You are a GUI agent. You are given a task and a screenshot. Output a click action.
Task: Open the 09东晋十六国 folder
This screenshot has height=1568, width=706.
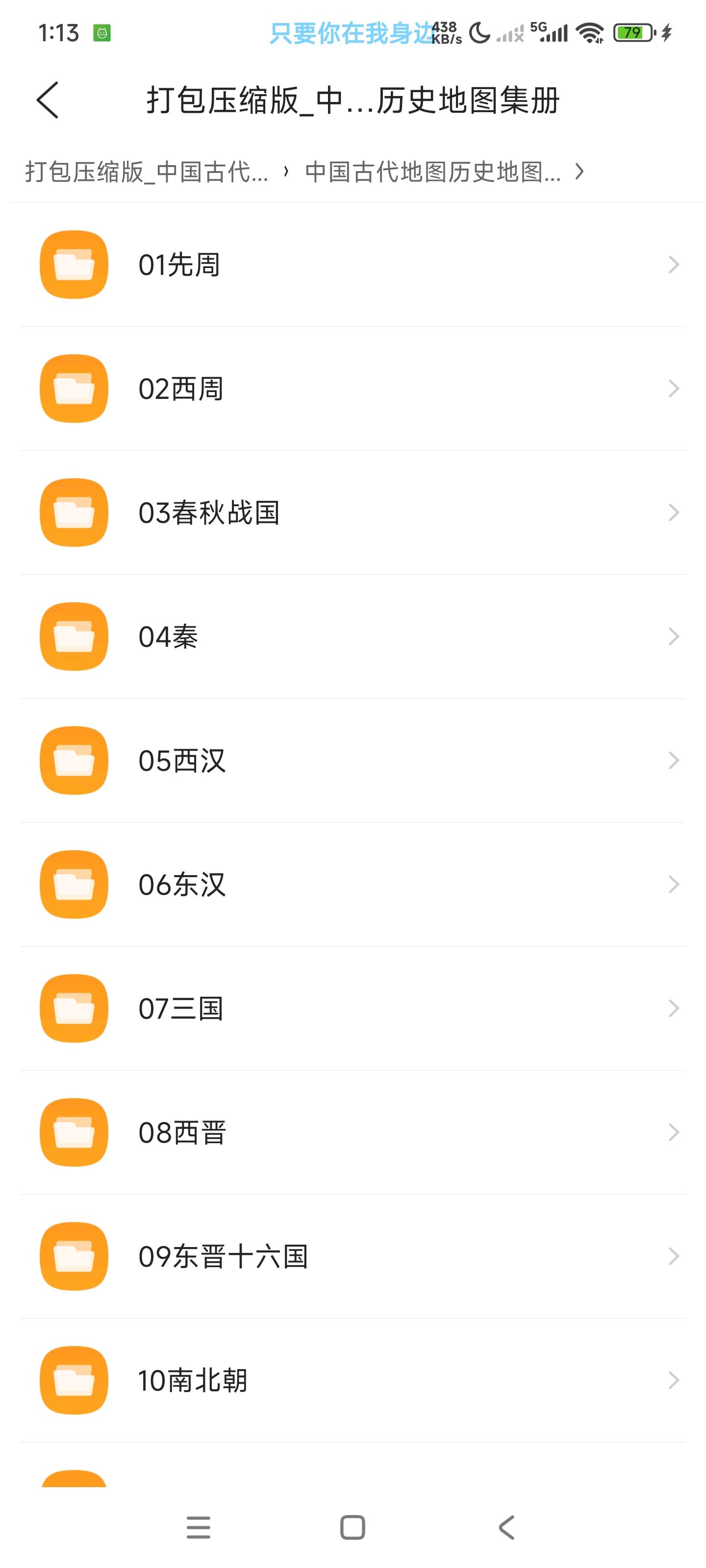[x=353, y=1256]
